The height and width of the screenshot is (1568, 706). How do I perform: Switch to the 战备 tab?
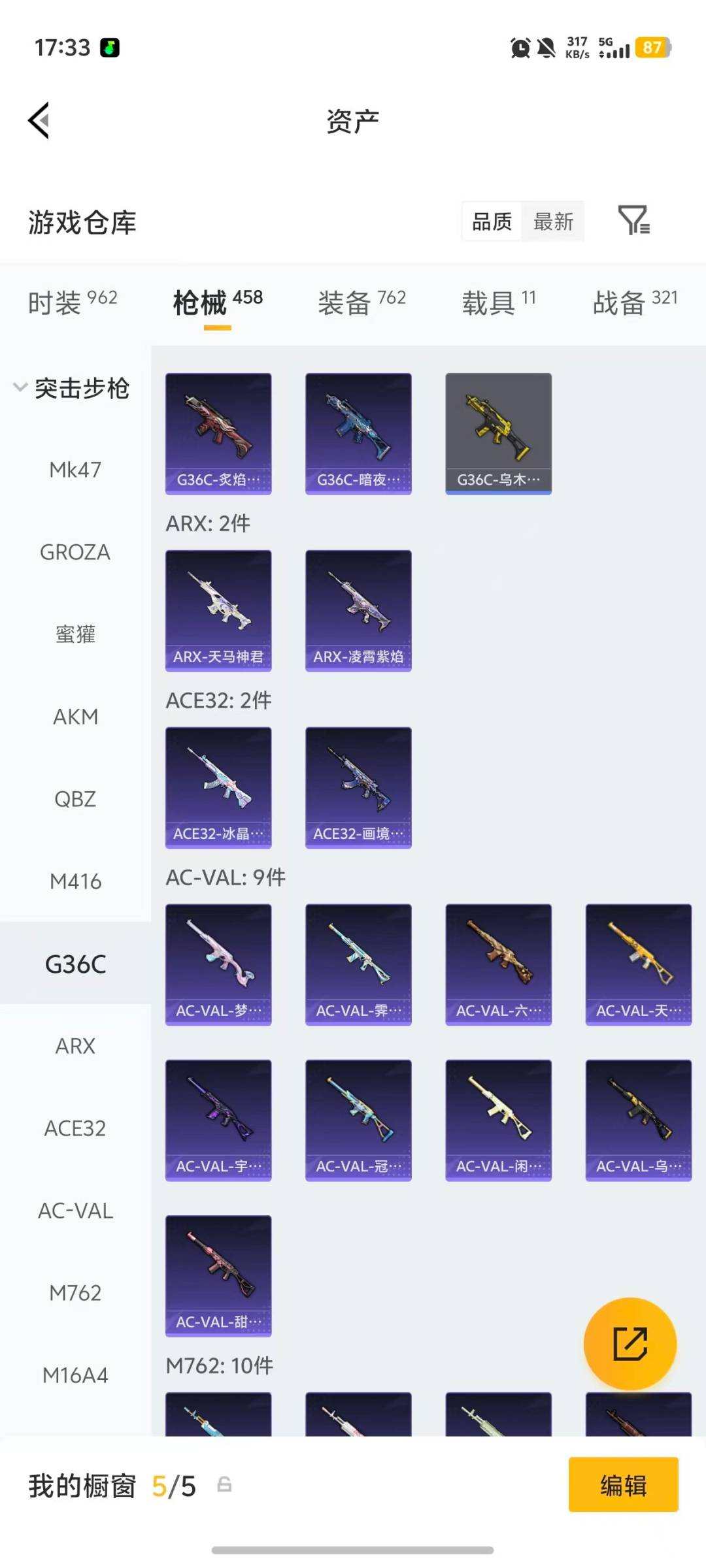tap(635, 302)
